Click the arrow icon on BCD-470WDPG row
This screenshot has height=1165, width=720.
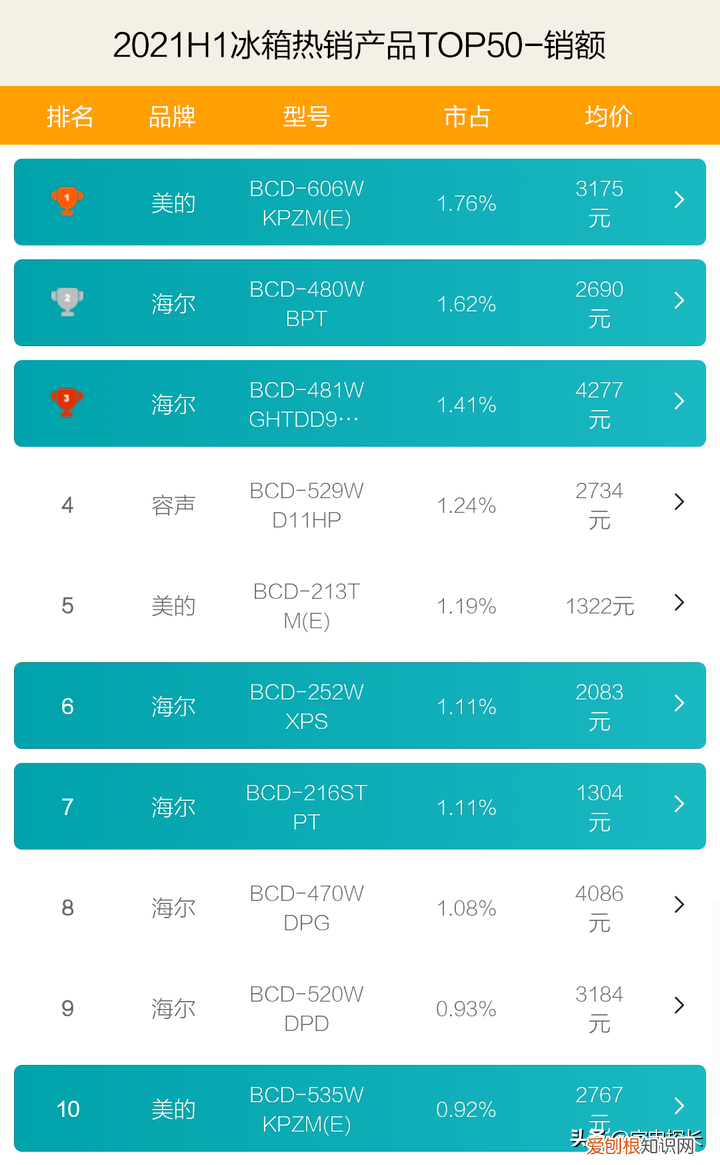click(679, 906)
